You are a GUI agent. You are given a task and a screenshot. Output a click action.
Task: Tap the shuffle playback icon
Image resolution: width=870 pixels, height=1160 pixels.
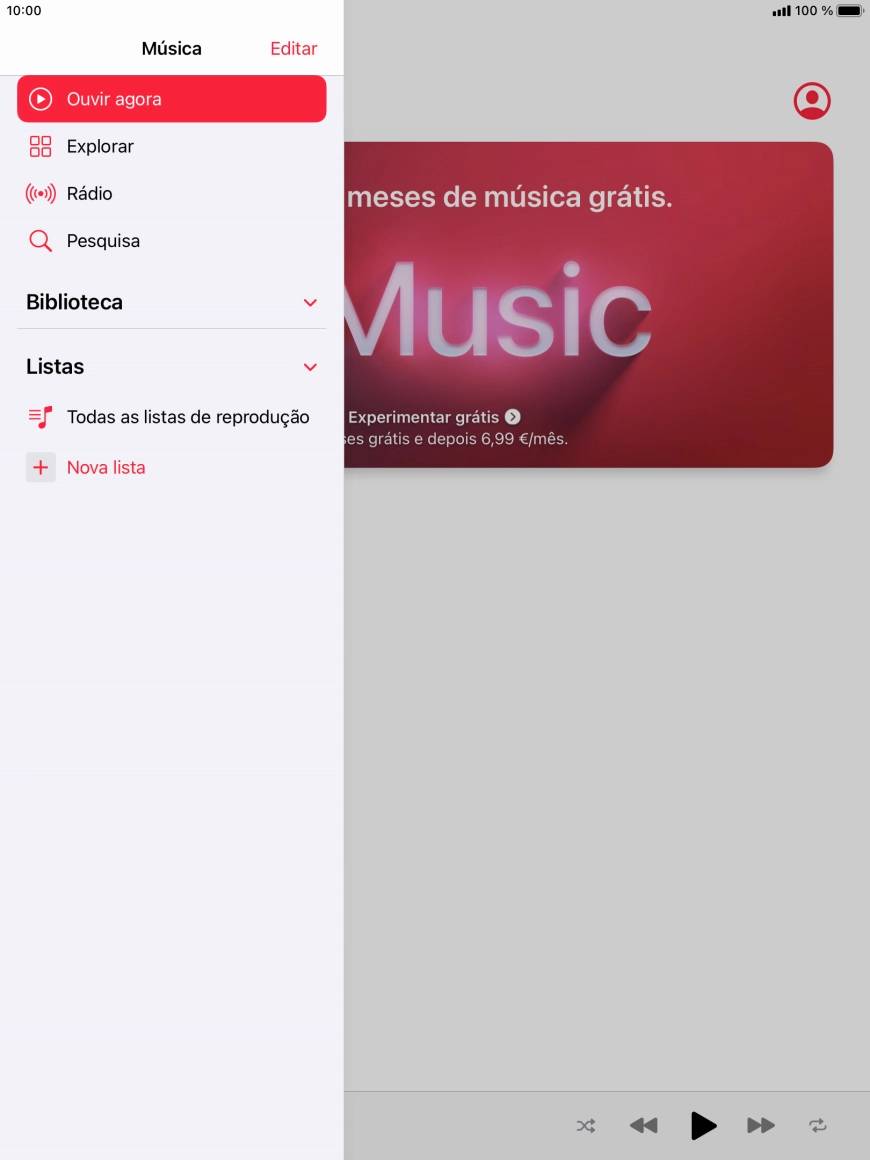click(586, 1125)
